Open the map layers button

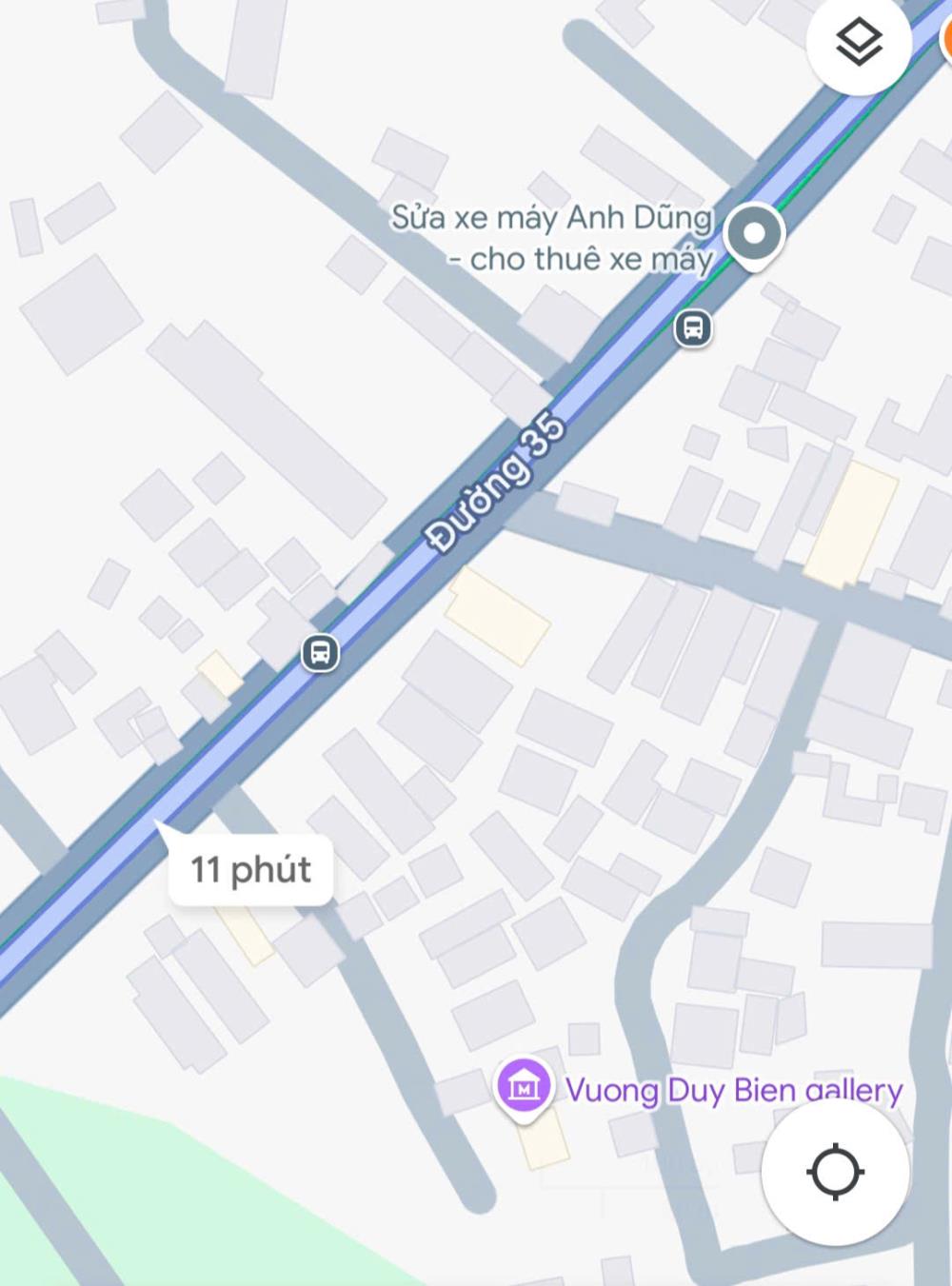(858, 43)
